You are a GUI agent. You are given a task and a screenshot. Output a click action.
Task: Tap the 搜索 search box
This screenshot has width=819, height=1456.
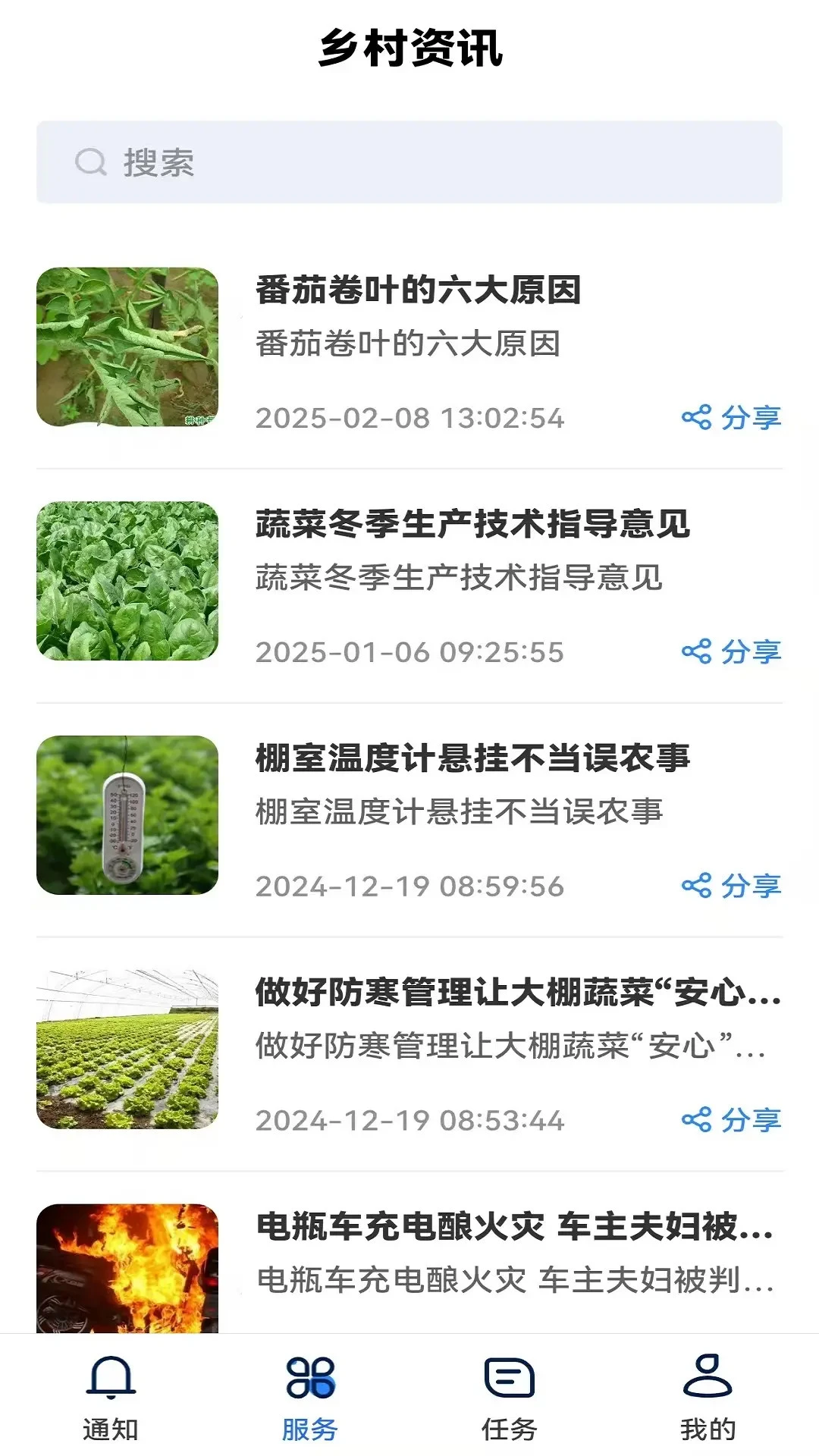[409, 162]
